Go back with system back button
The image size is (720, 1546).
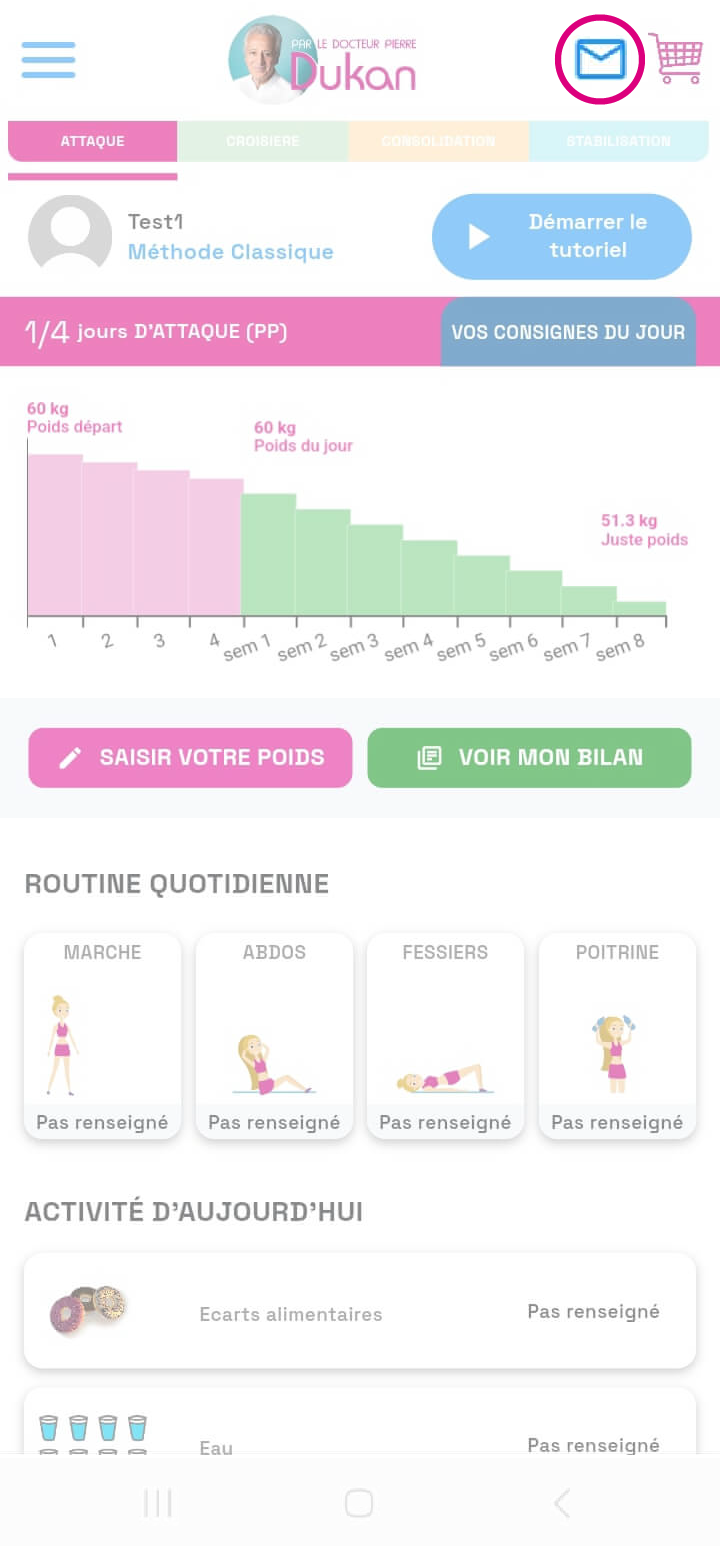click(x=561, y=1502)
